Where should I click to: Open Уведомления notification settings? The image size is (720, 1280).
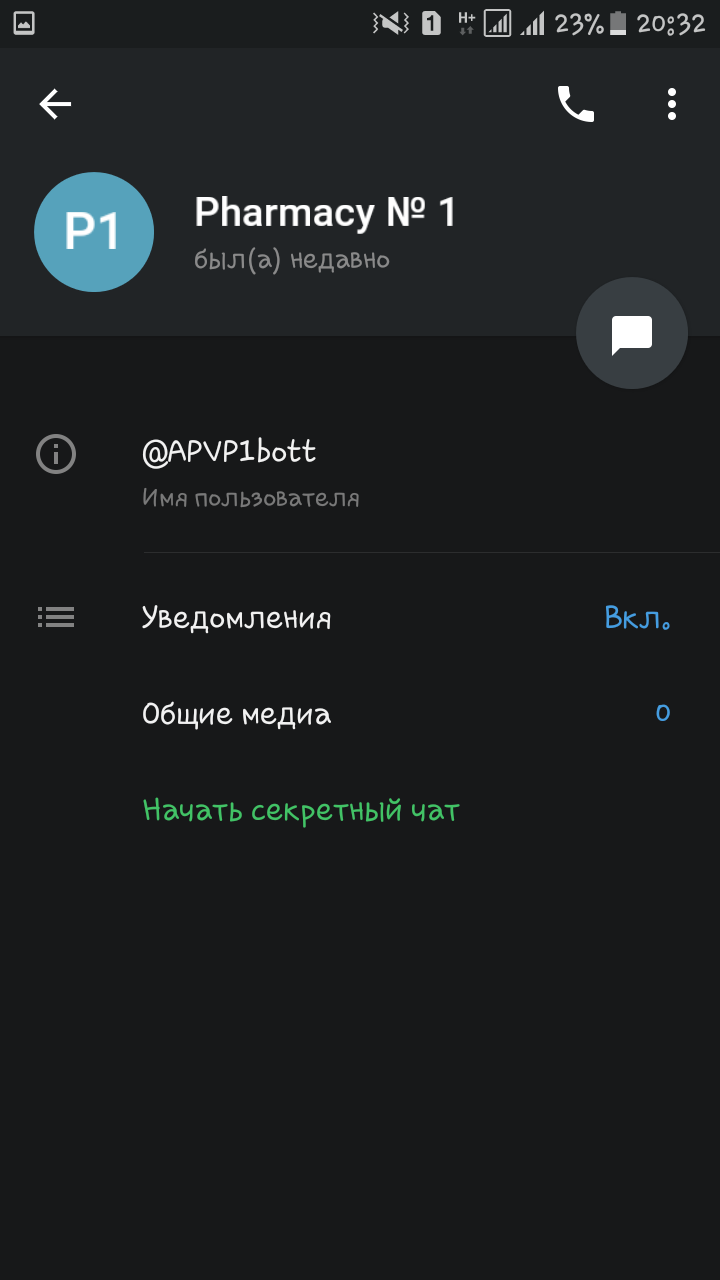(360, 618)
